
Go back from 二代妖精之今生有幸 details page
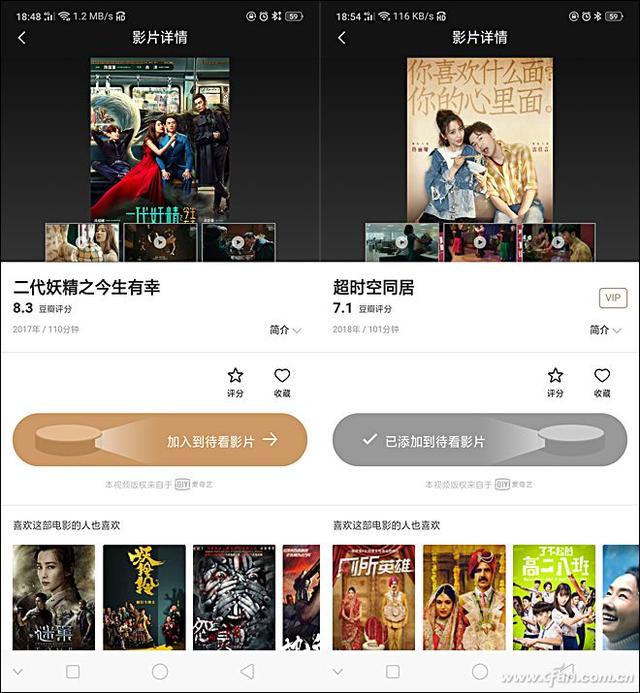(22, 38)
